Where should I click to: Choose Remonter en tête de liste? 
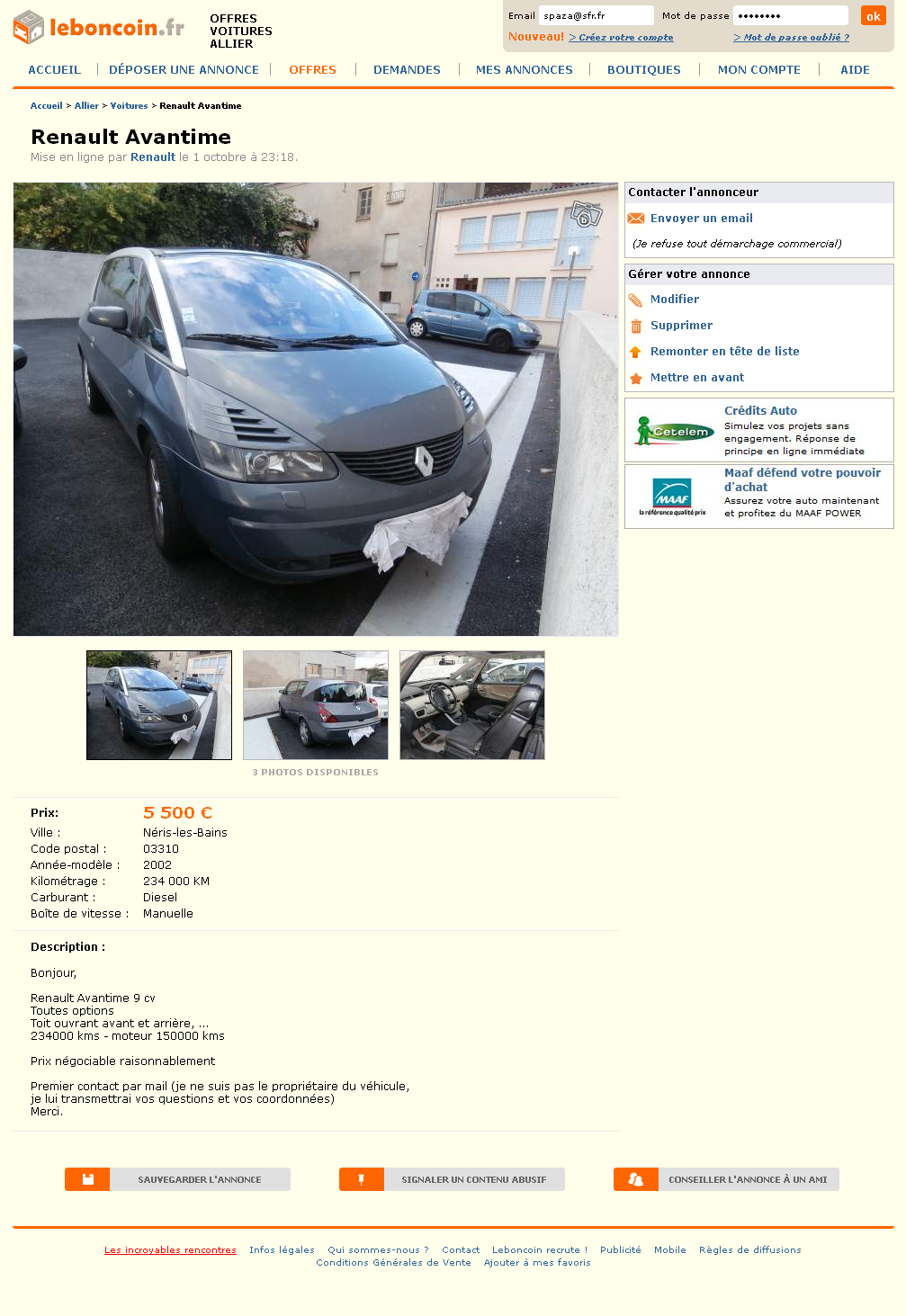[724, 352]
